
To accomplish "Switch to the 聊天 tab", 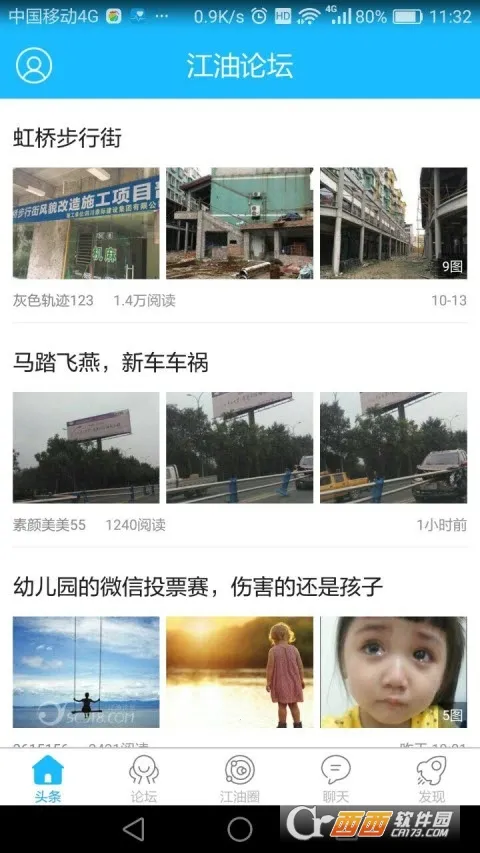I will point(336,778).
